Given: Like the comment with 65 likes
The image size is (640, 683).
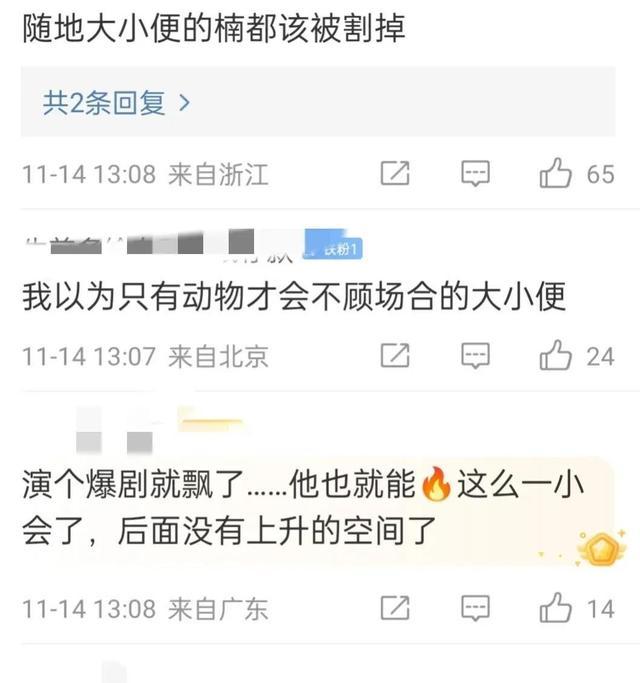Looking at the screenshot, I should pos(555,174).
